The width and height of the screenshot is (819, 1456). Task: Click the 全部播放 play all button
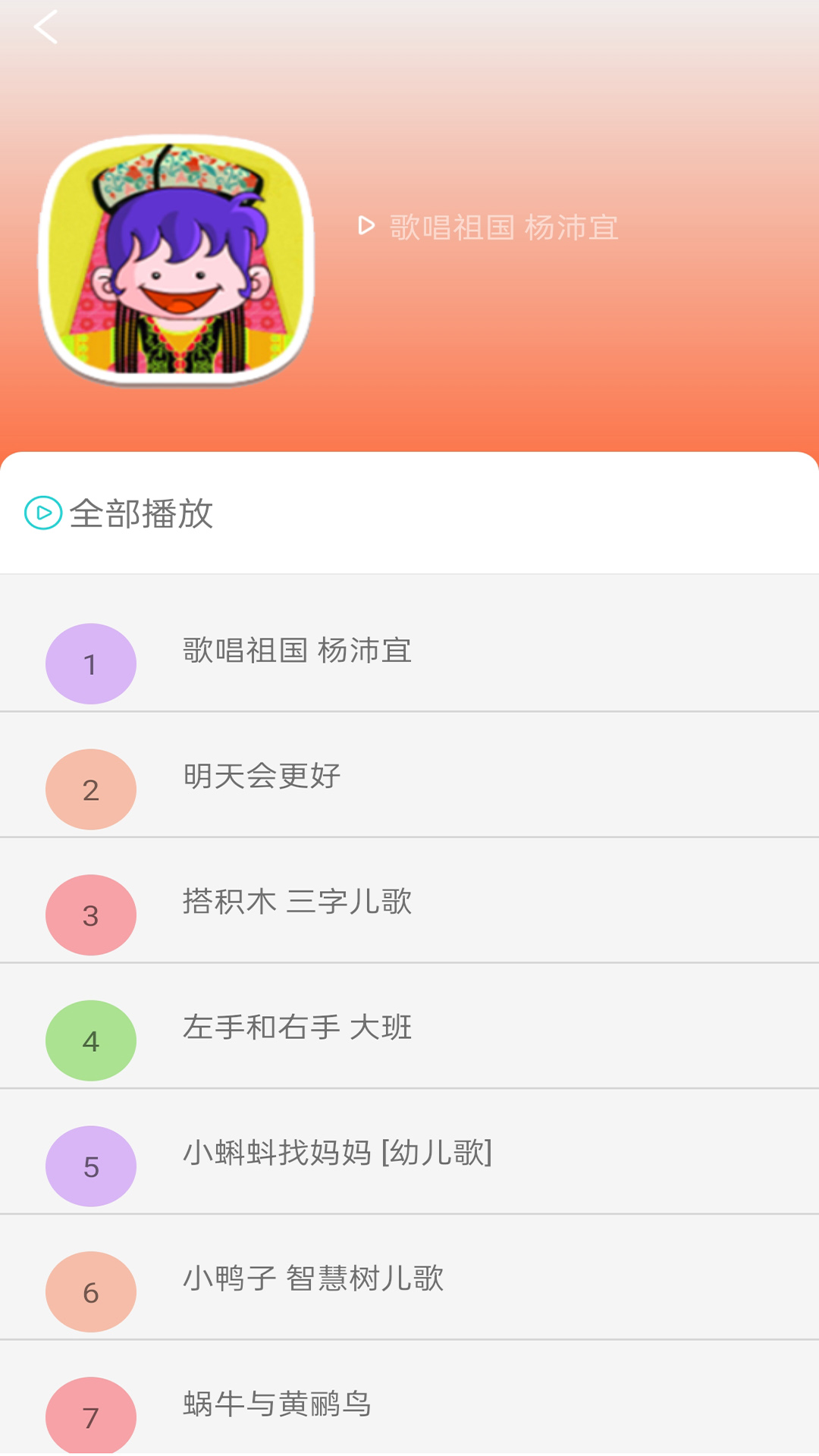tap(125, 514)
